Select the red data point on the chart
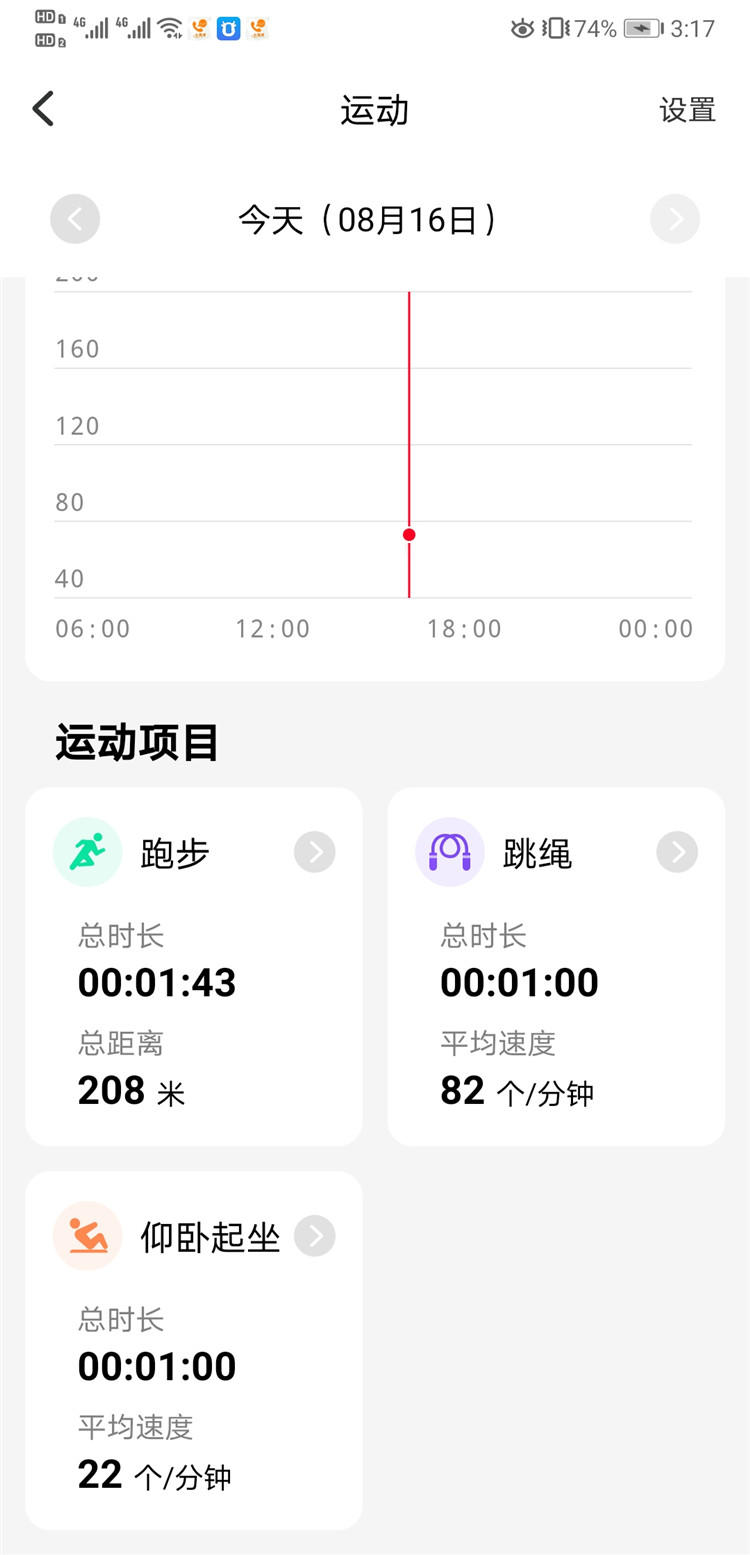Screen dimensions: 750x1555 pyautogui.click(x=409, y=535)
